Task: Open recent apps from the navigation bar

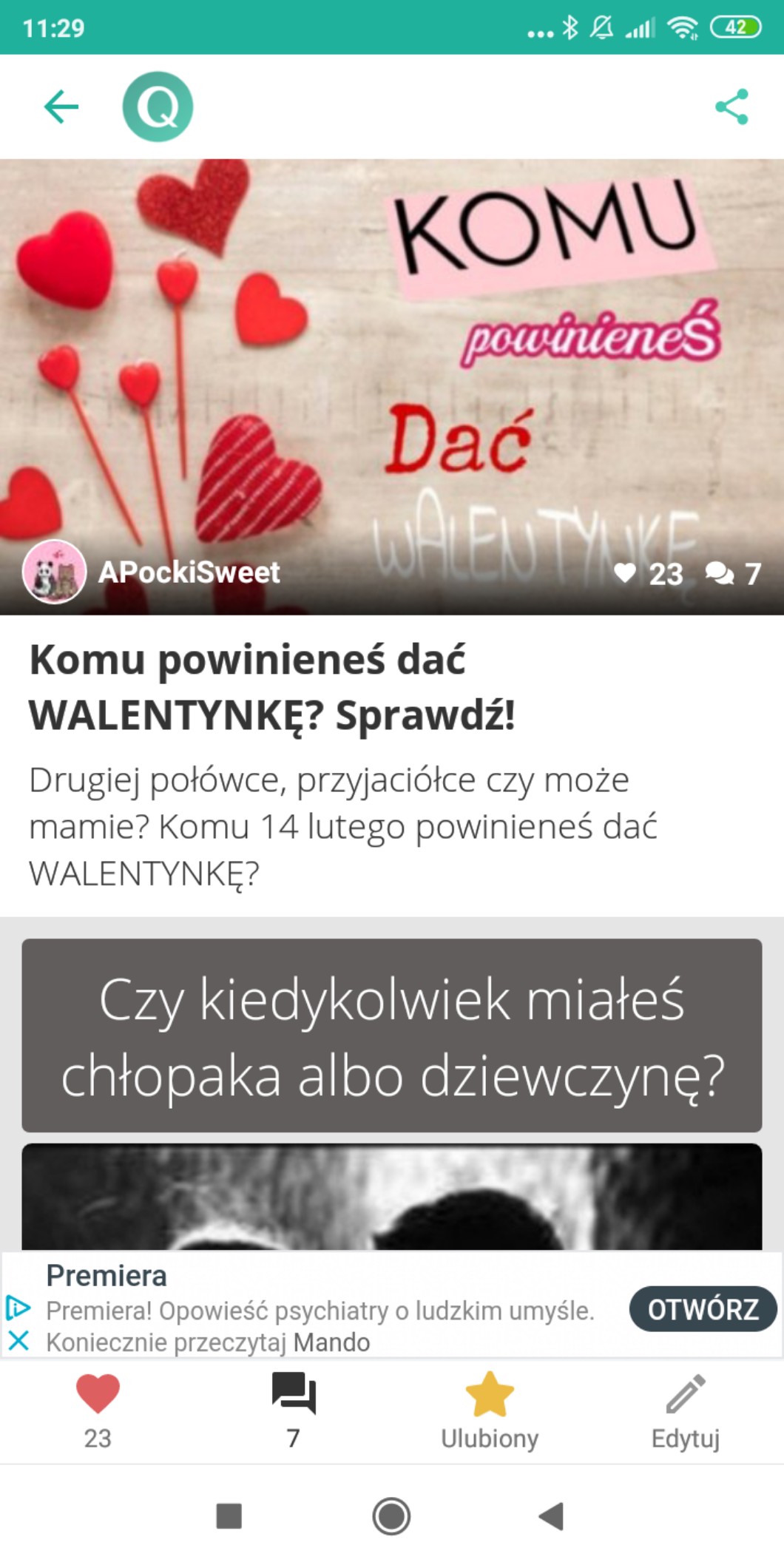Action: click(229, 1516)
